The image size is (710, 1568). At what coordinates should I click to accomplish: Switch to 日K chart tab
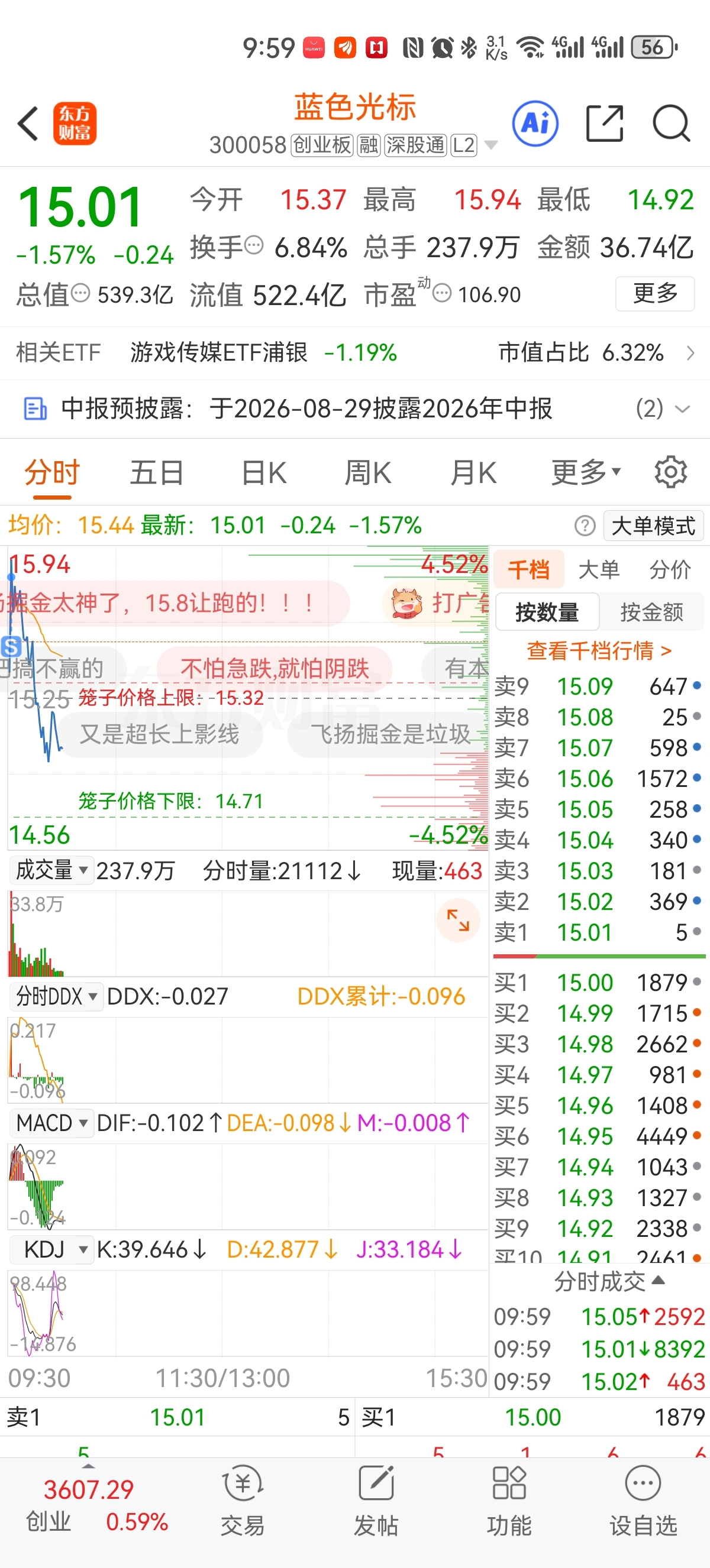(264, 473)
